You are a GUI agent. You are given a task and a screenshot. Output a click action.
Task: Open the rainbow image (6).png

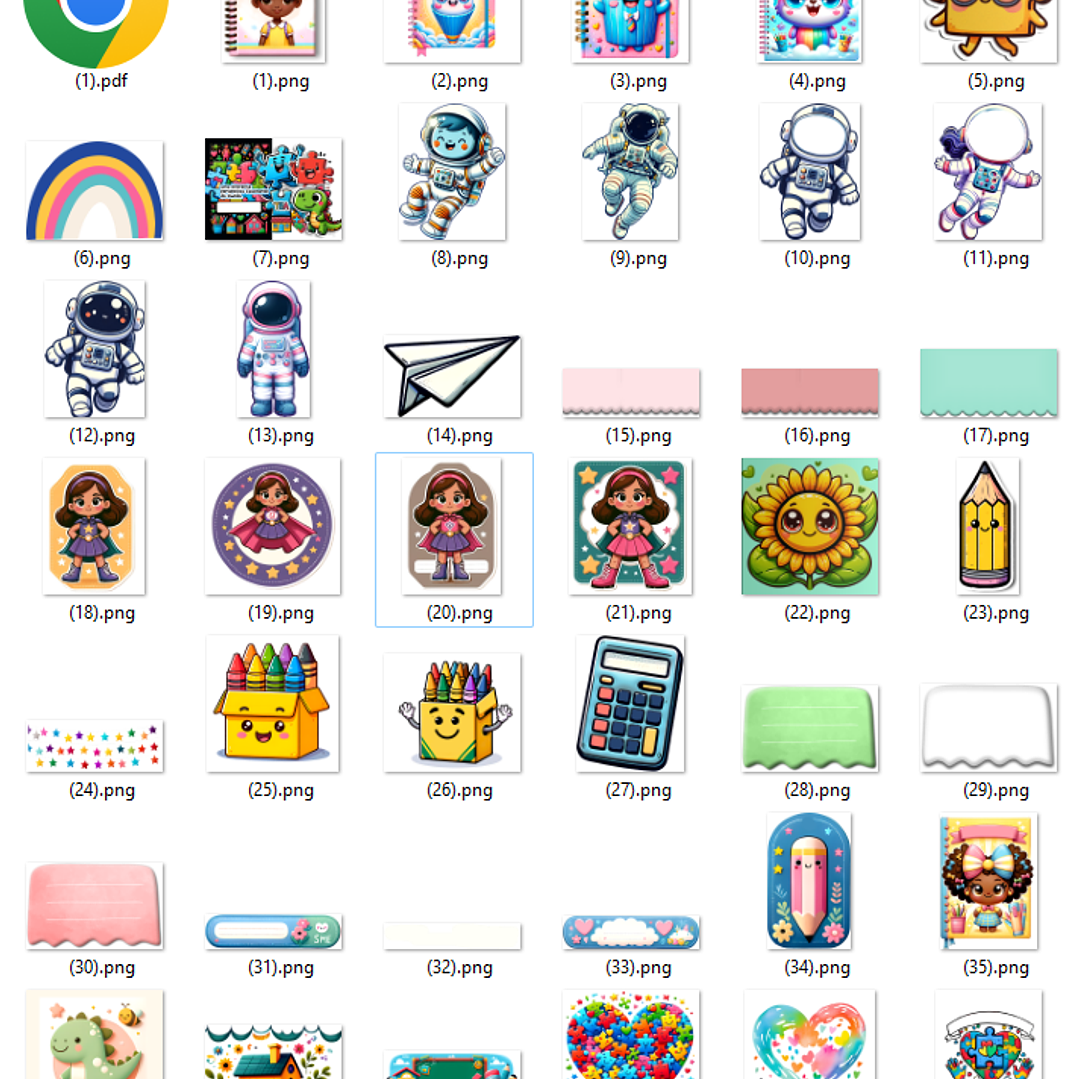[95, 191]
